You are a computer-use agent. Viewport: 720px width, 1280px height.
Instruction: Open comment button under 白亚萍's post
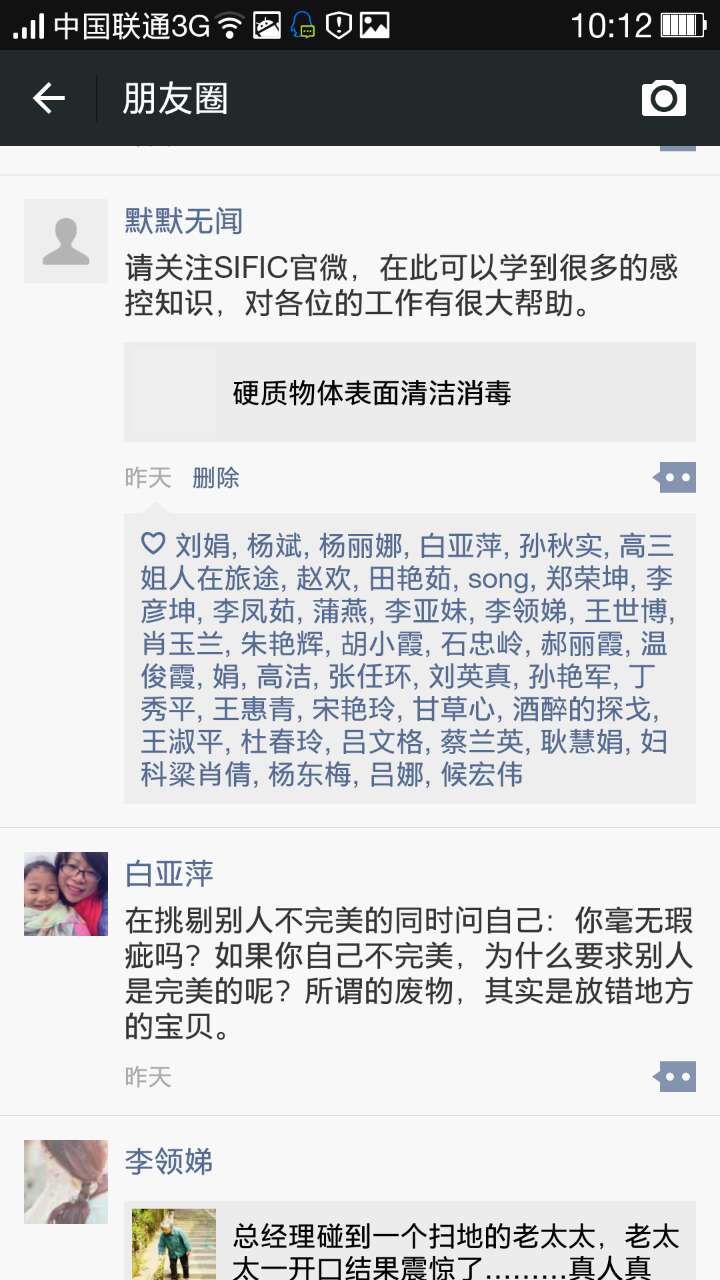tap(675, 1077)
